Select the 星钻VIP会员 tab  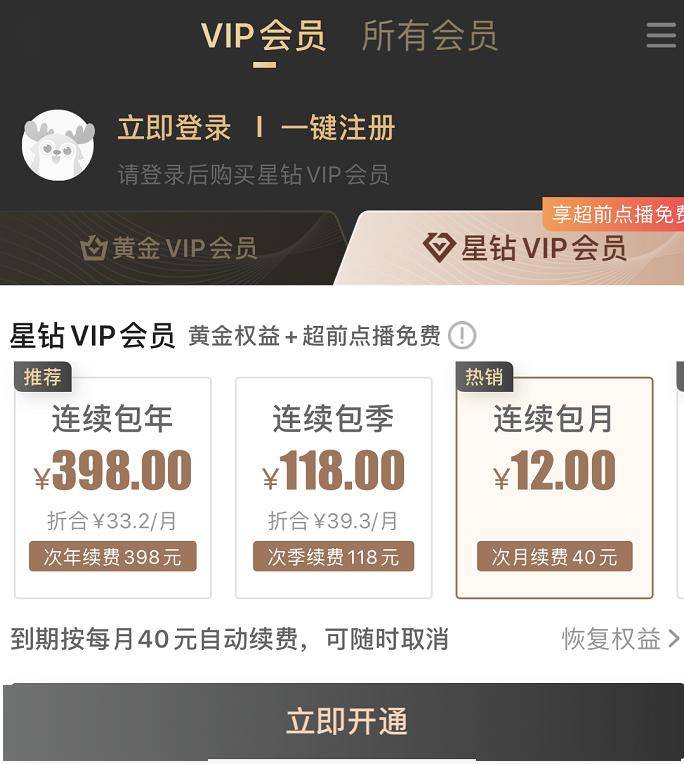click(x=525, y=248)
